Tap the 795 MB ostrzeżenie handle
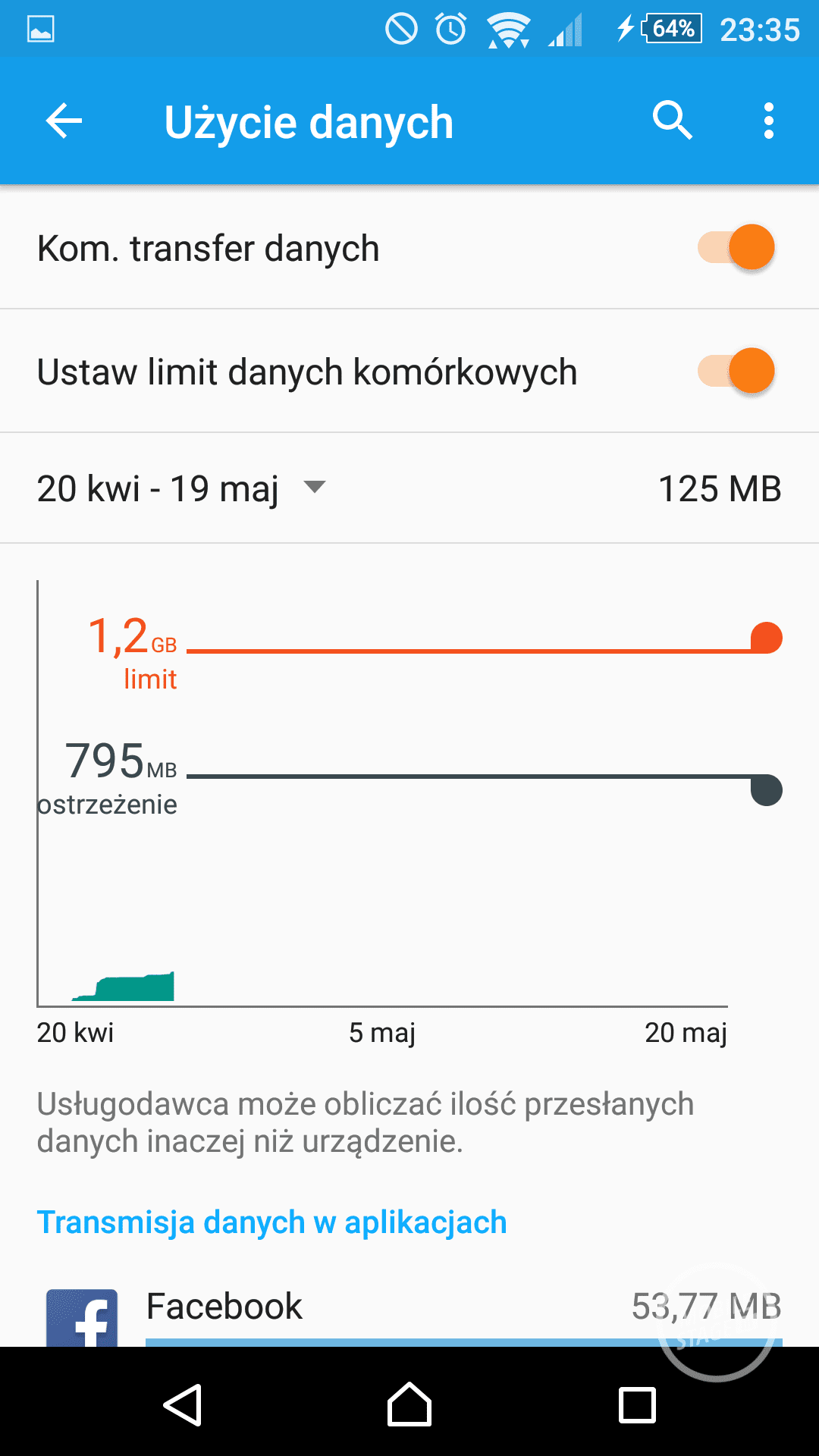The height and width of the screenshot is (1456, 819). tap(766, 790)
